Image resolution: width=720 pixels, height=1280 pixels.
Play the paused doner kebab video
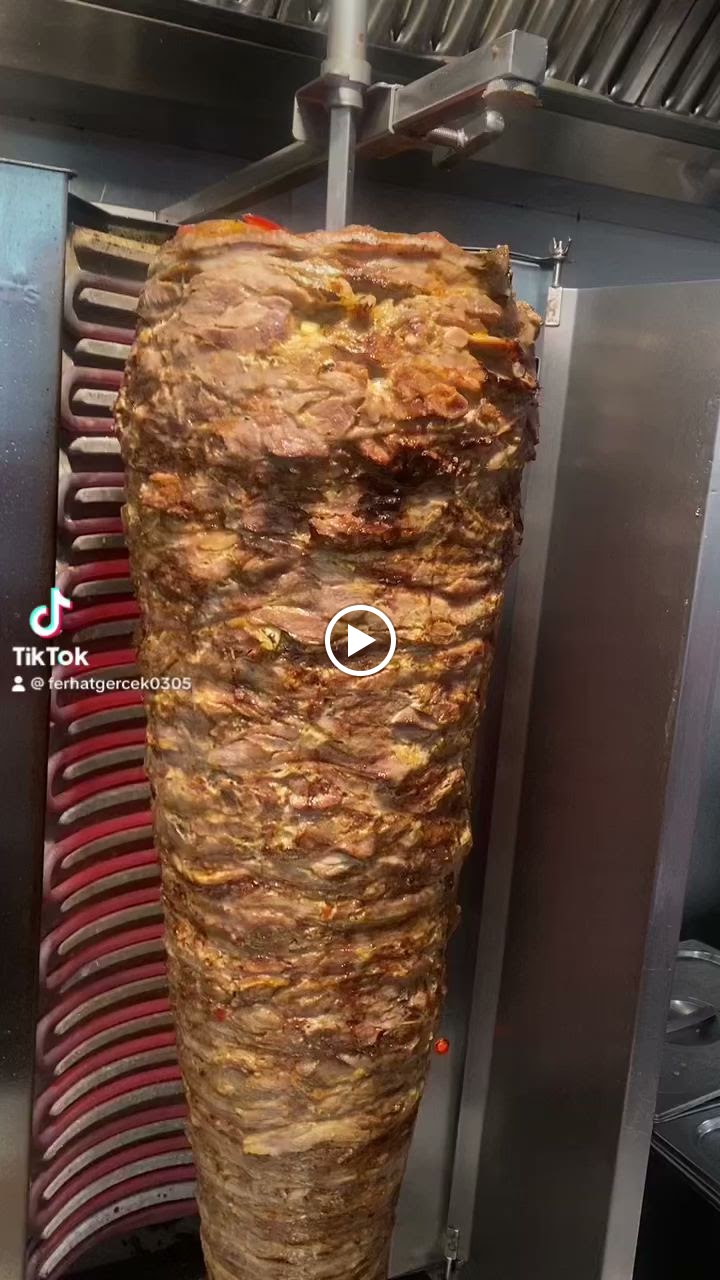coord(360,641)
